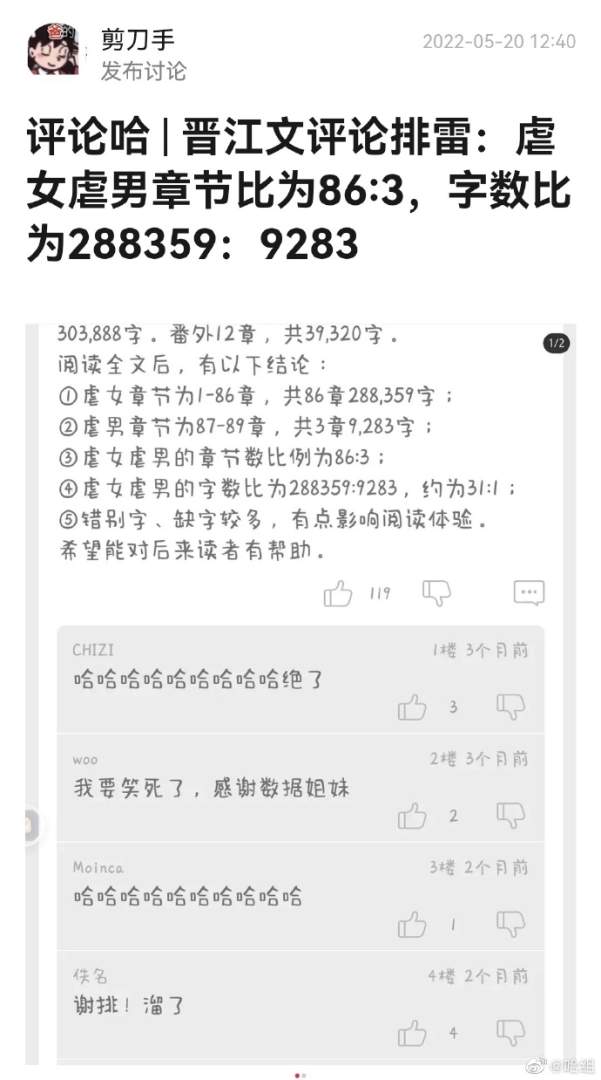Open 剪刀手's profile avatar
This screenshot has height=1080, width=601.
(x=54, y=49)
